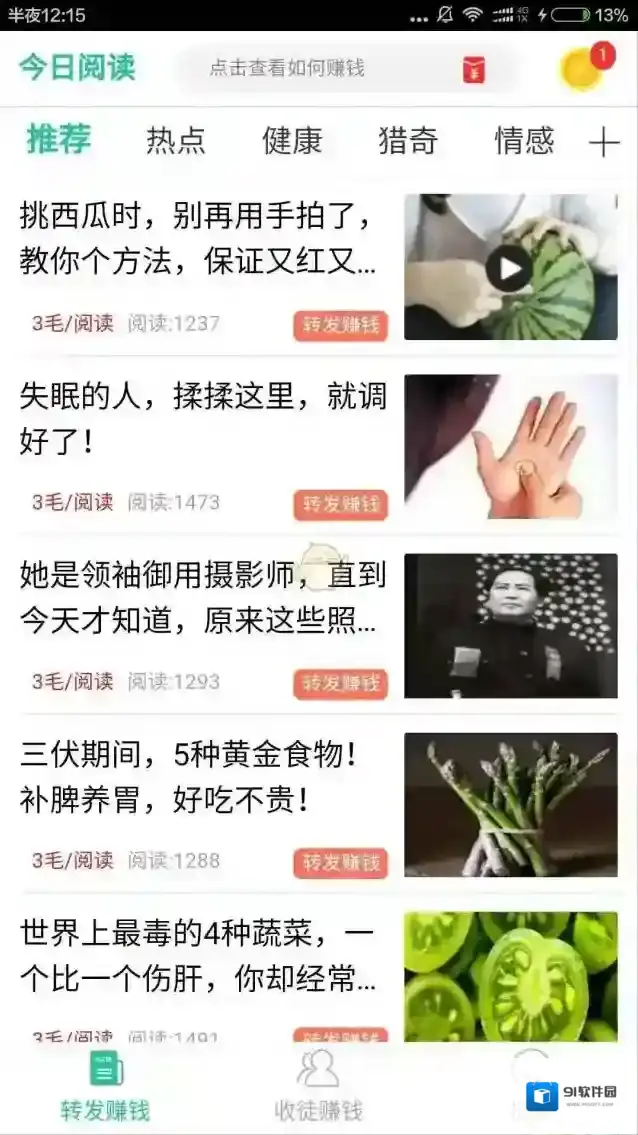638x1135 pixels.
Task: Play the watermelon video thumbnail
Action: point(510,267)
